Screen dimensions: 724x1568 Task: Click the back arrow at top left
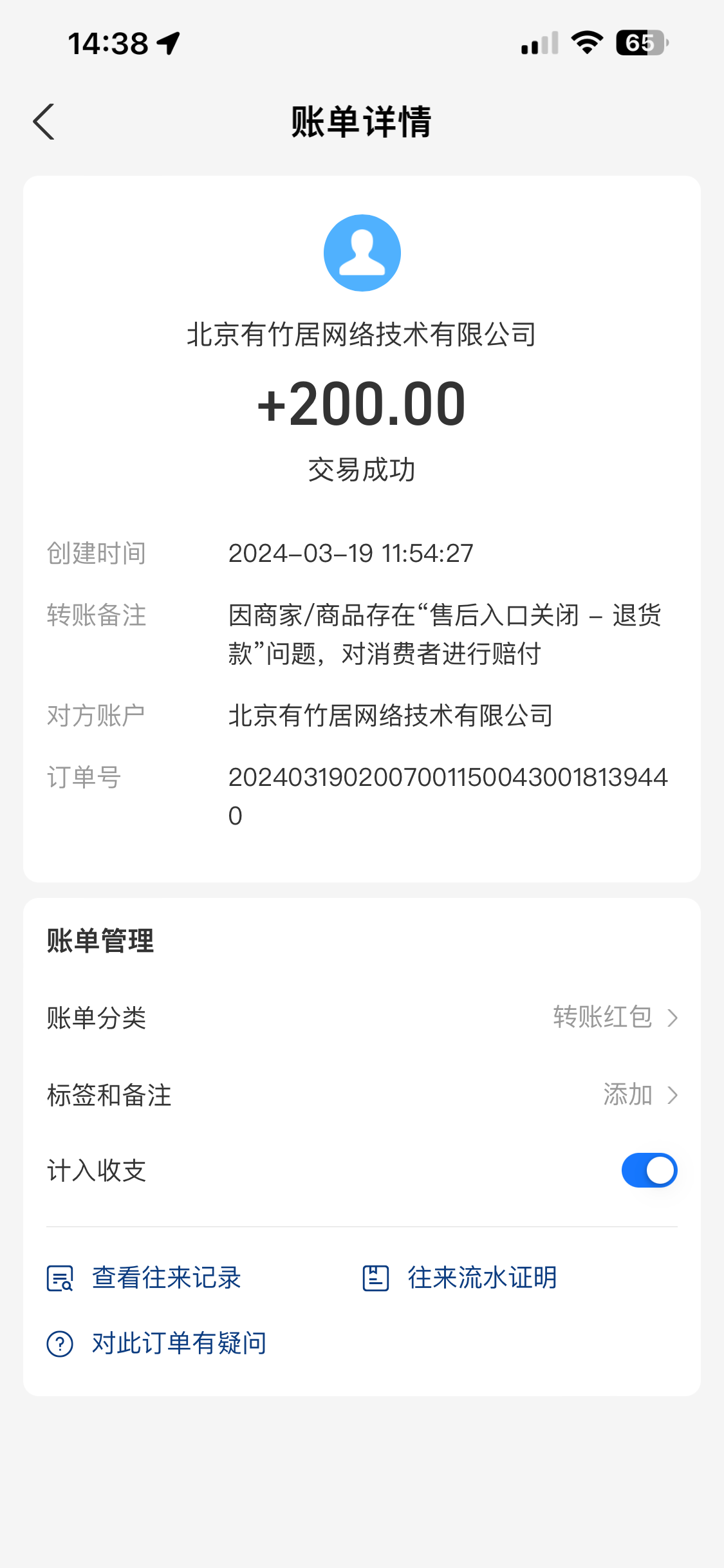coord(43,121)
